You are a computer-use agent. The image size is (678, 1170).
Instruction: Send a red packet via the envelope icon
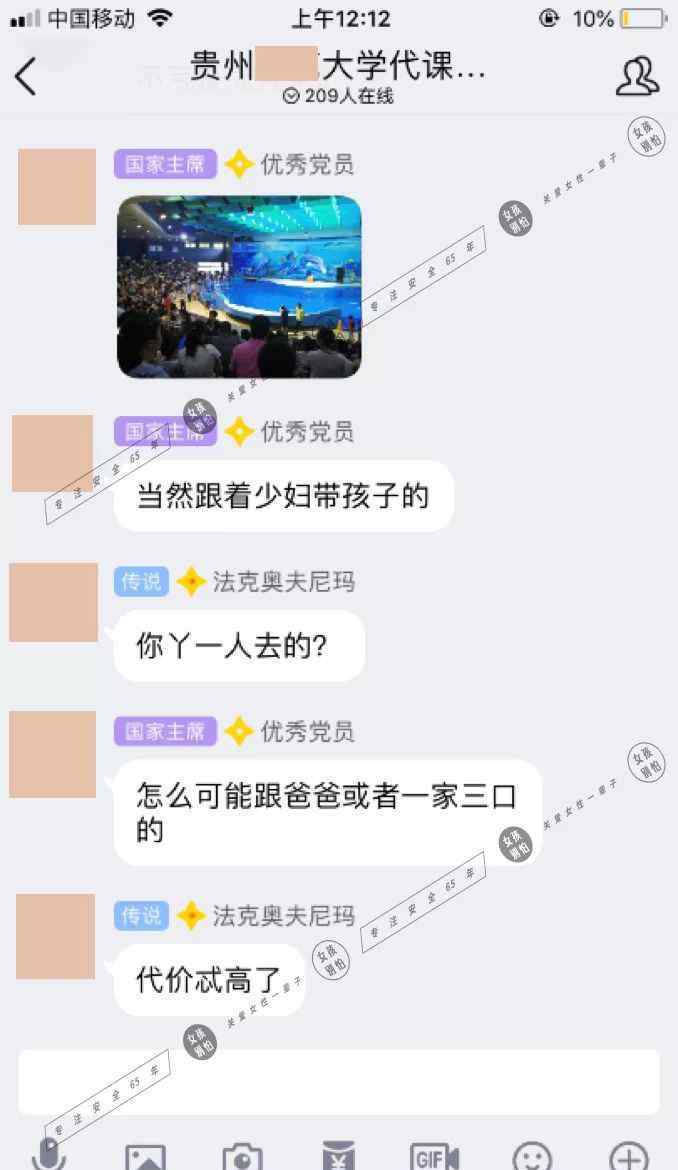pos(337,1158)
